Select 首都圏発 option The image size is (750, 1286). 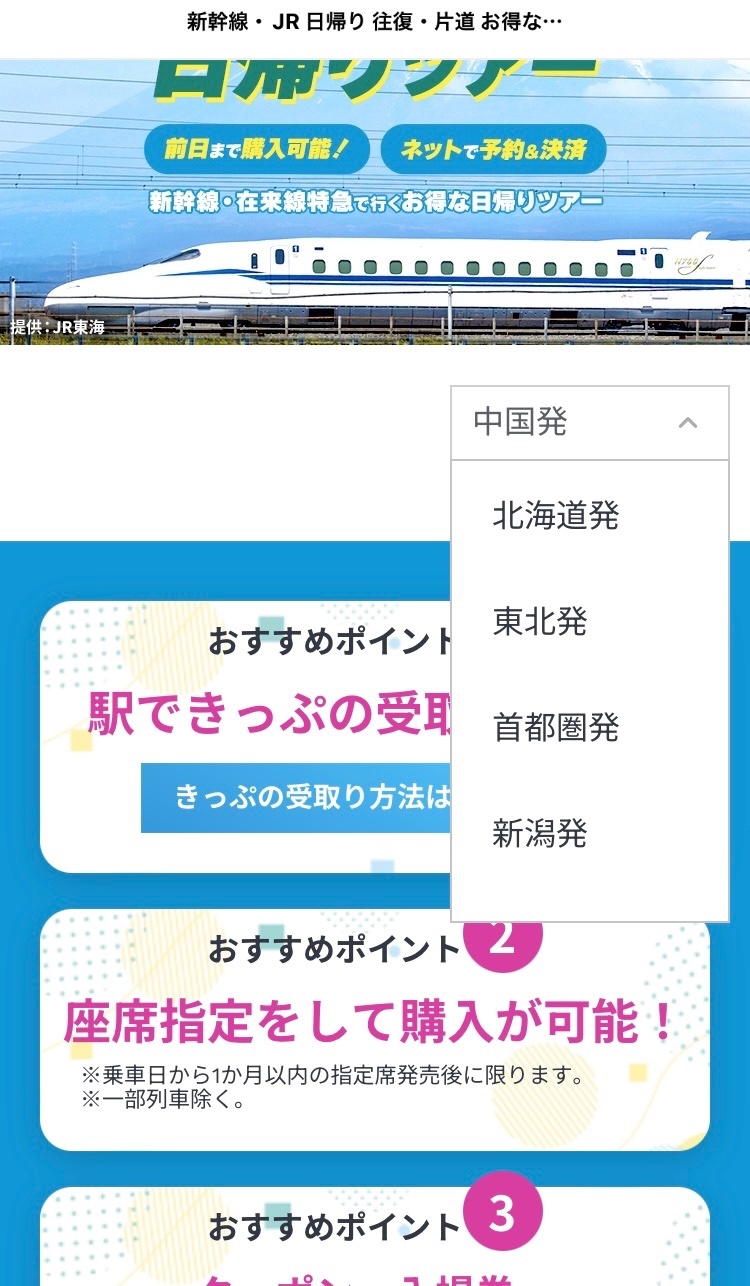(556, 728)
